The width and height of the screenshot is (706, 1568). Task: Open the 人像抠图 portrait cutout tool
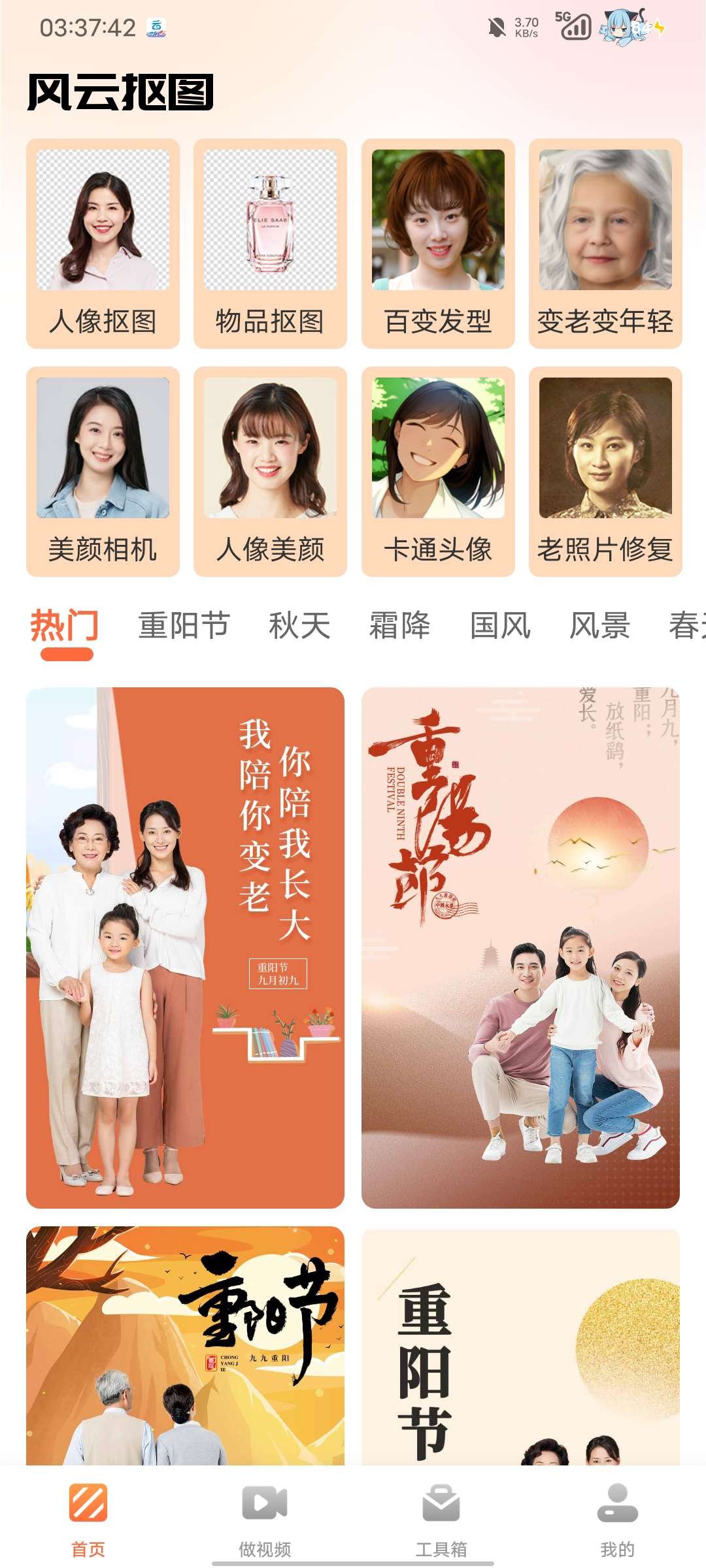pyautogui.click(x=103, y=243)
